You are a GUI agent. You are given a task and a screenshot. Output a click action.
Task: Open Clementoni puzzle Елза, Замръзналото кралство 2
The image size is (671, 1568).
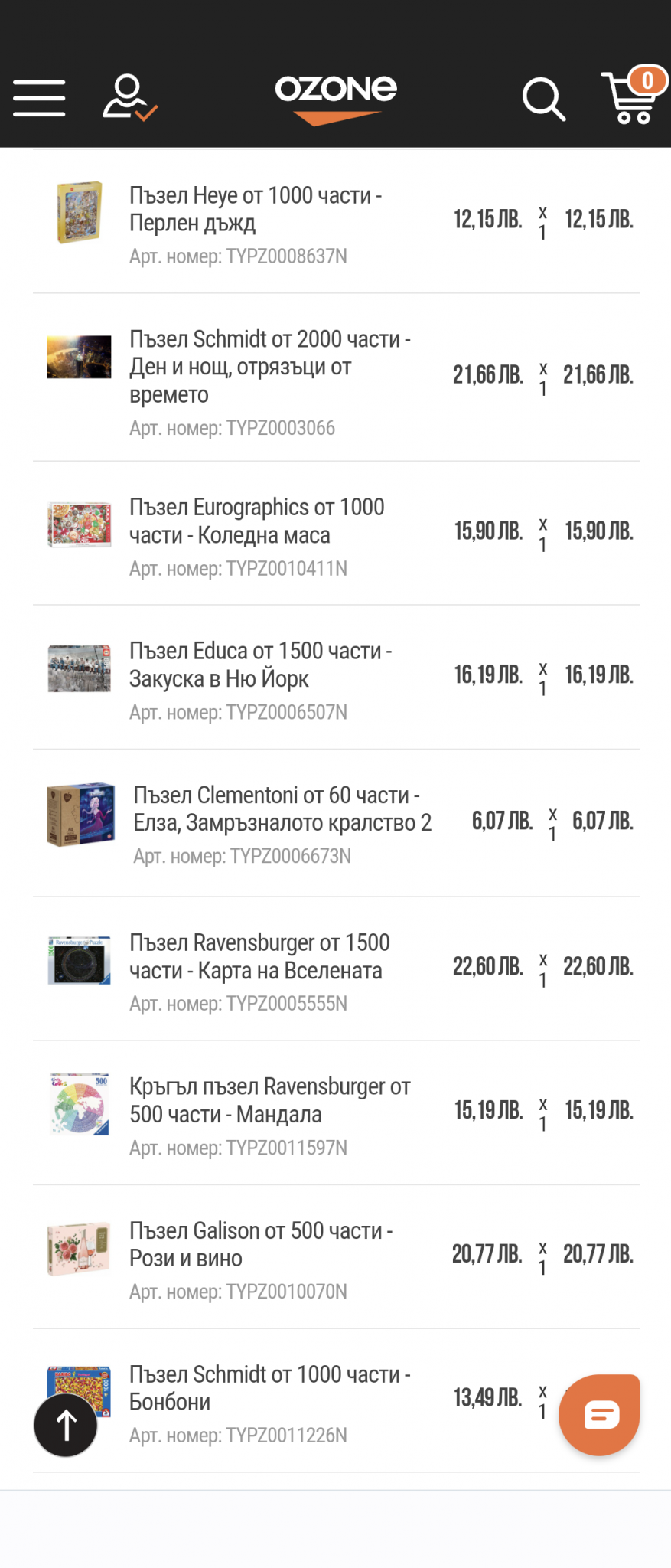tap(282, 809)
